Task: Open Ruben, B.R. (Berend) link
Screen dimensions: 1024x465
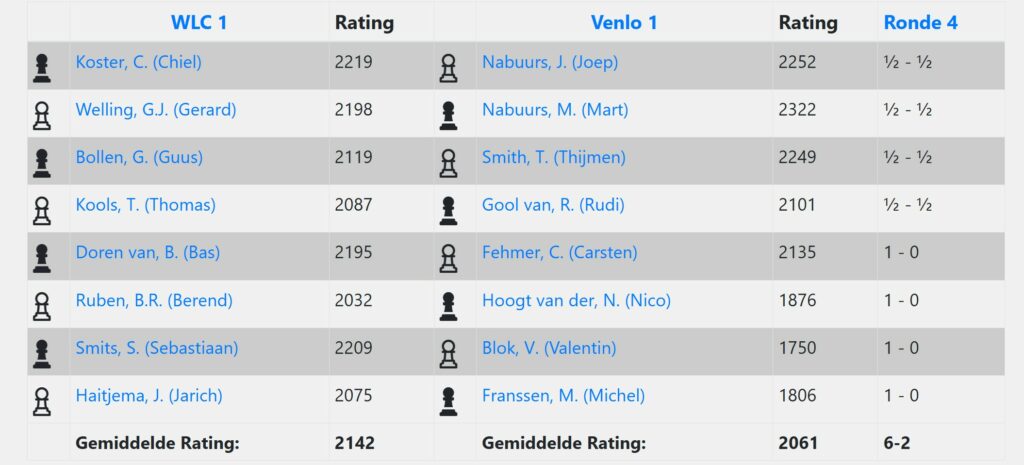Action: coord(154,300)
